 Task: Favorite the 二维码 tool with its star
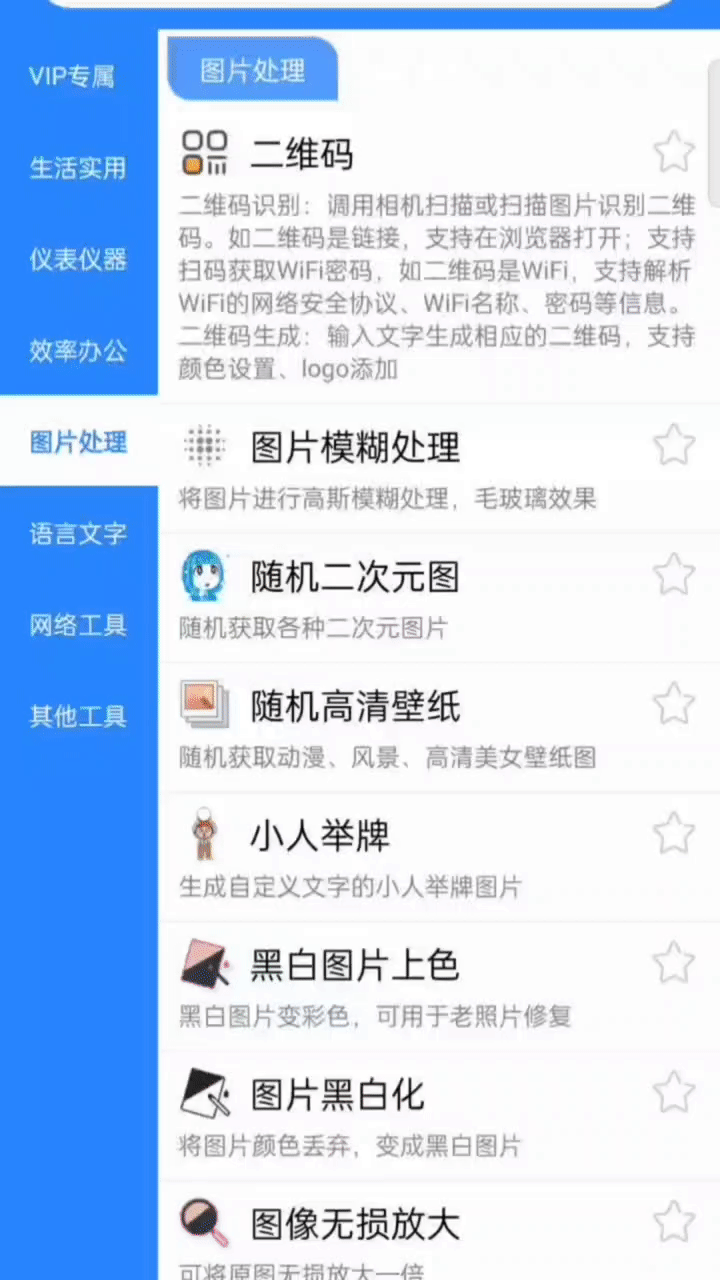coord(674,152)
